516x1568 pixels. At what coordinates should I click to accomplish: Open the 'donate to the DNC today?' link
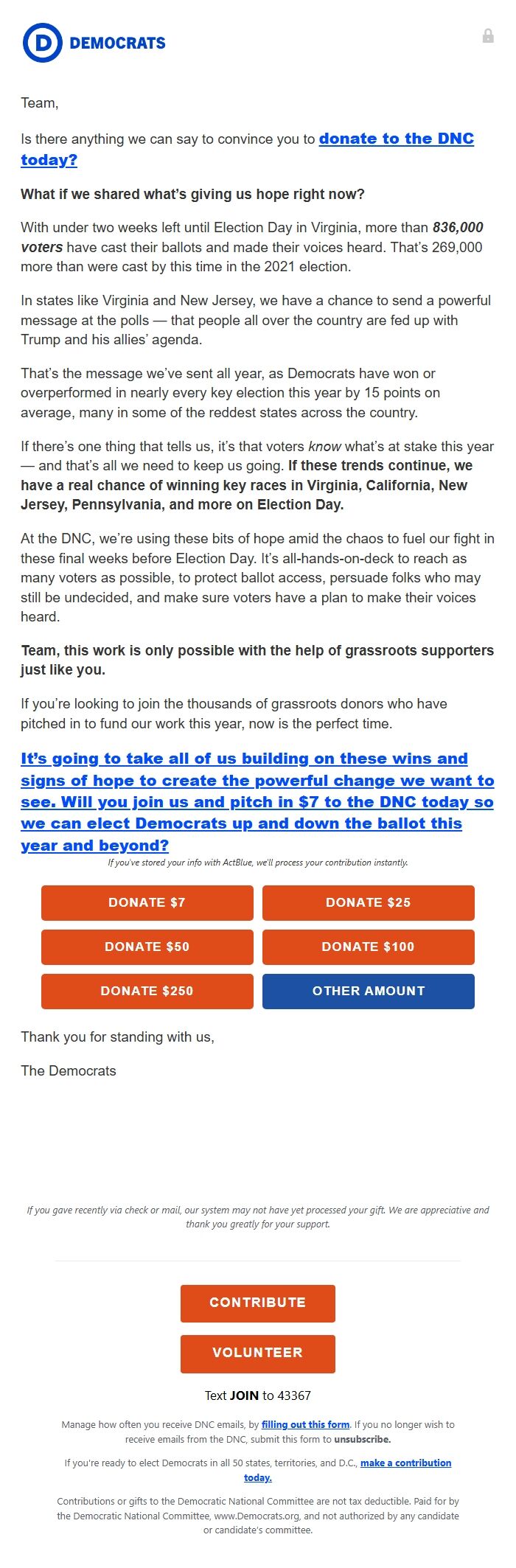coord(396,139)
